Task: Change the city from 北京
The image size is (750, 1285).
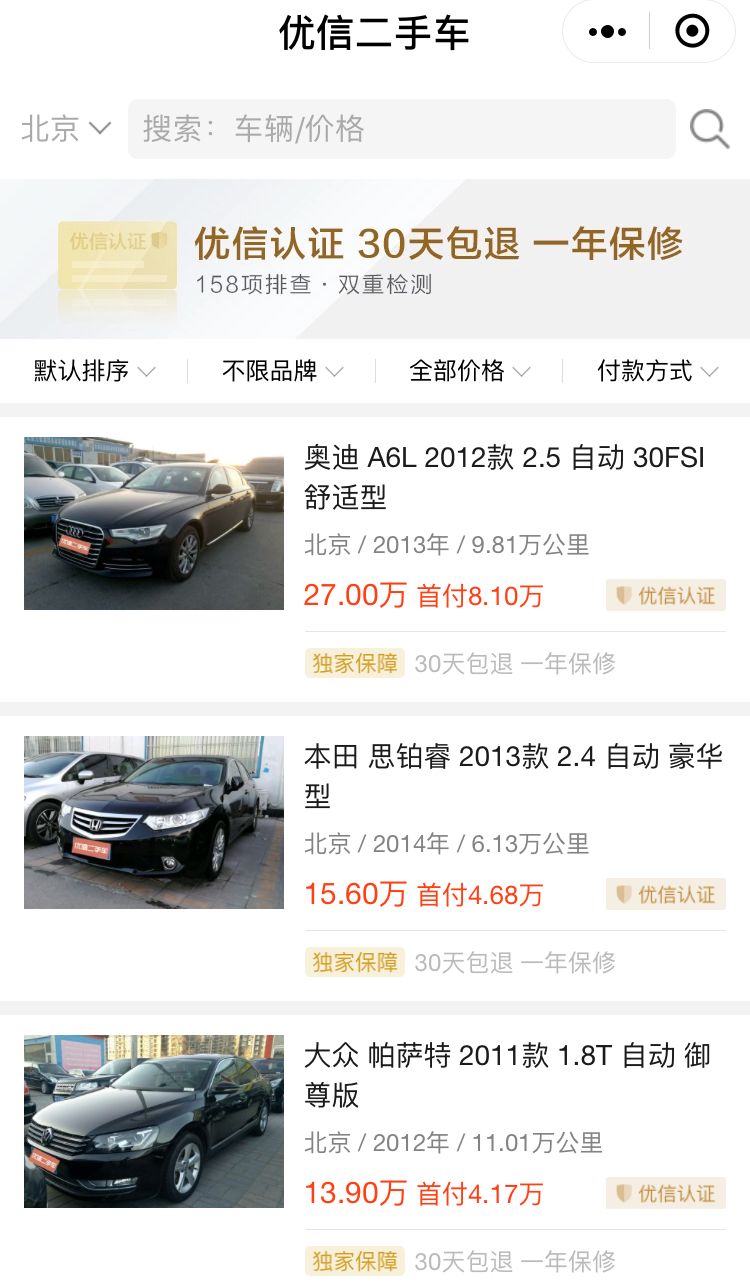Action: coord(65,129)
